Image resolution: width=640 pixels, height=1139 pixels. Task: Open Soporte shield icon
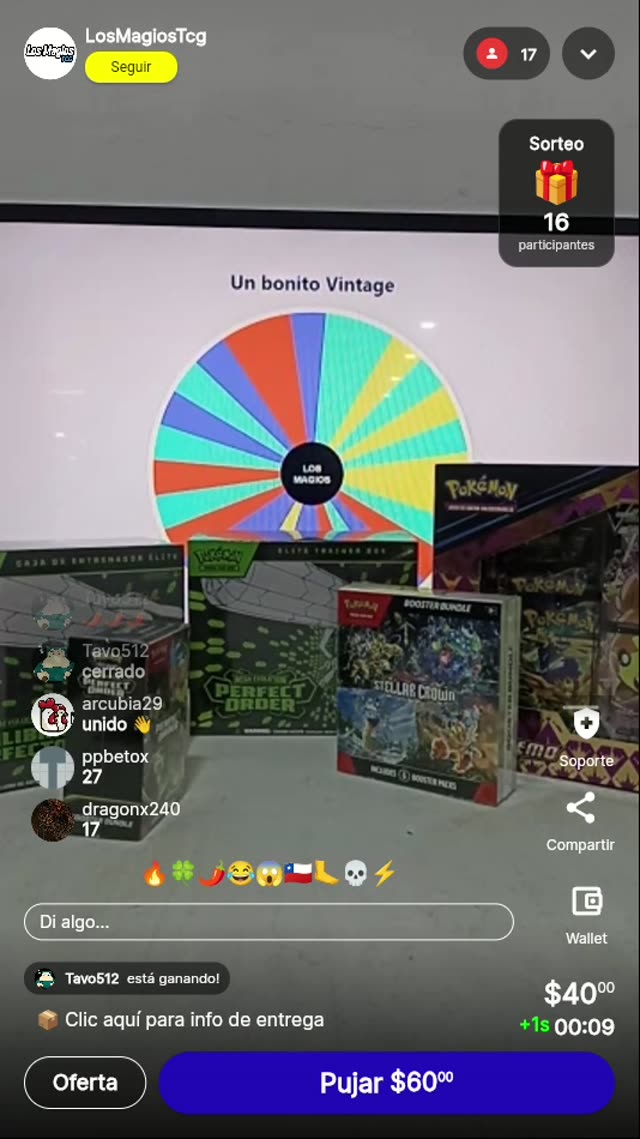click(586, 724)
